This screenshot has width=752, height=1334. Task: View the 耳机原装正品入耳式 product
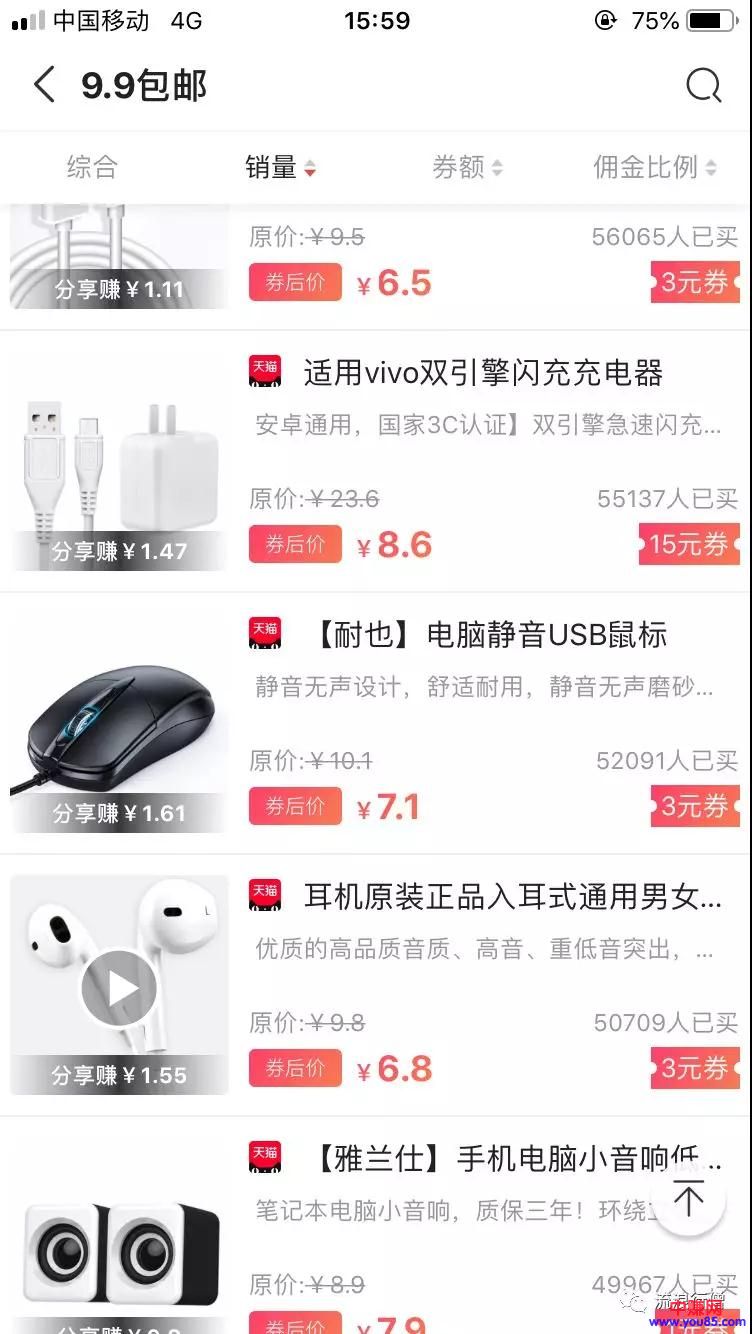click(512, 898)
